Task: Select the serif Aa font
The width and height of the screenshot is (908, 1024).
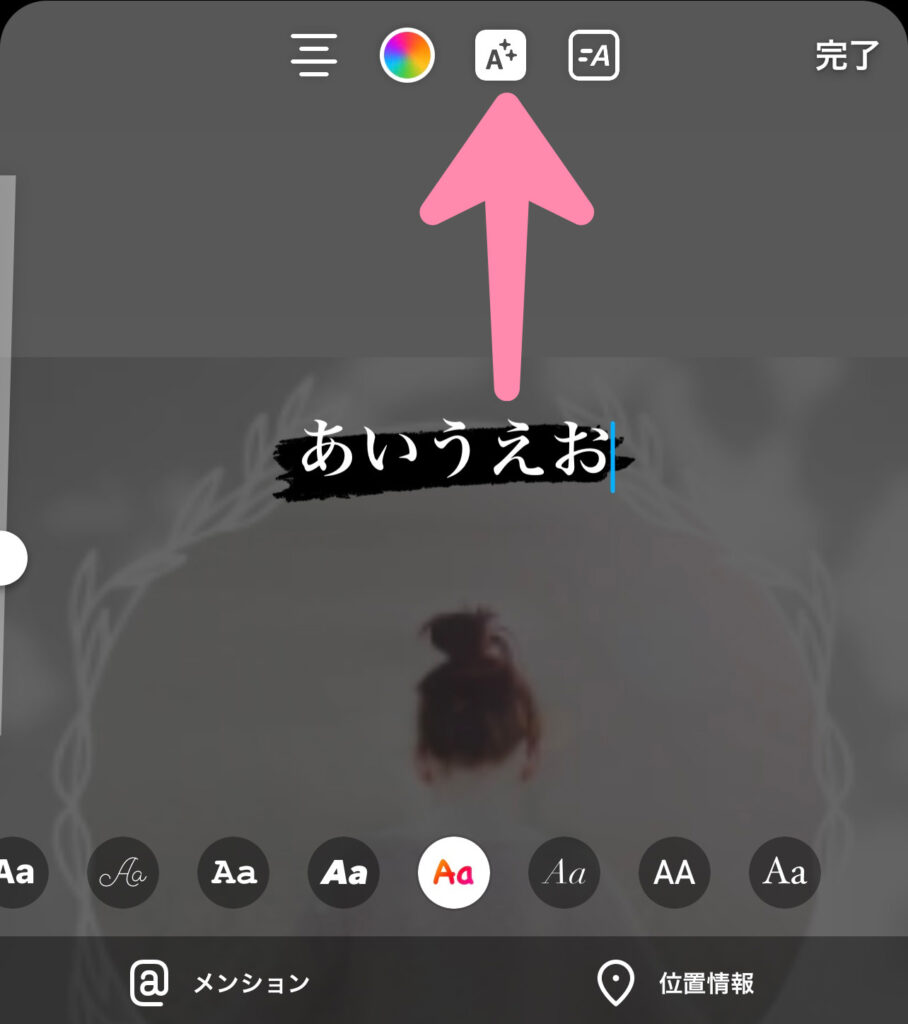Action: pyautogui.click(x=784, y=873)
